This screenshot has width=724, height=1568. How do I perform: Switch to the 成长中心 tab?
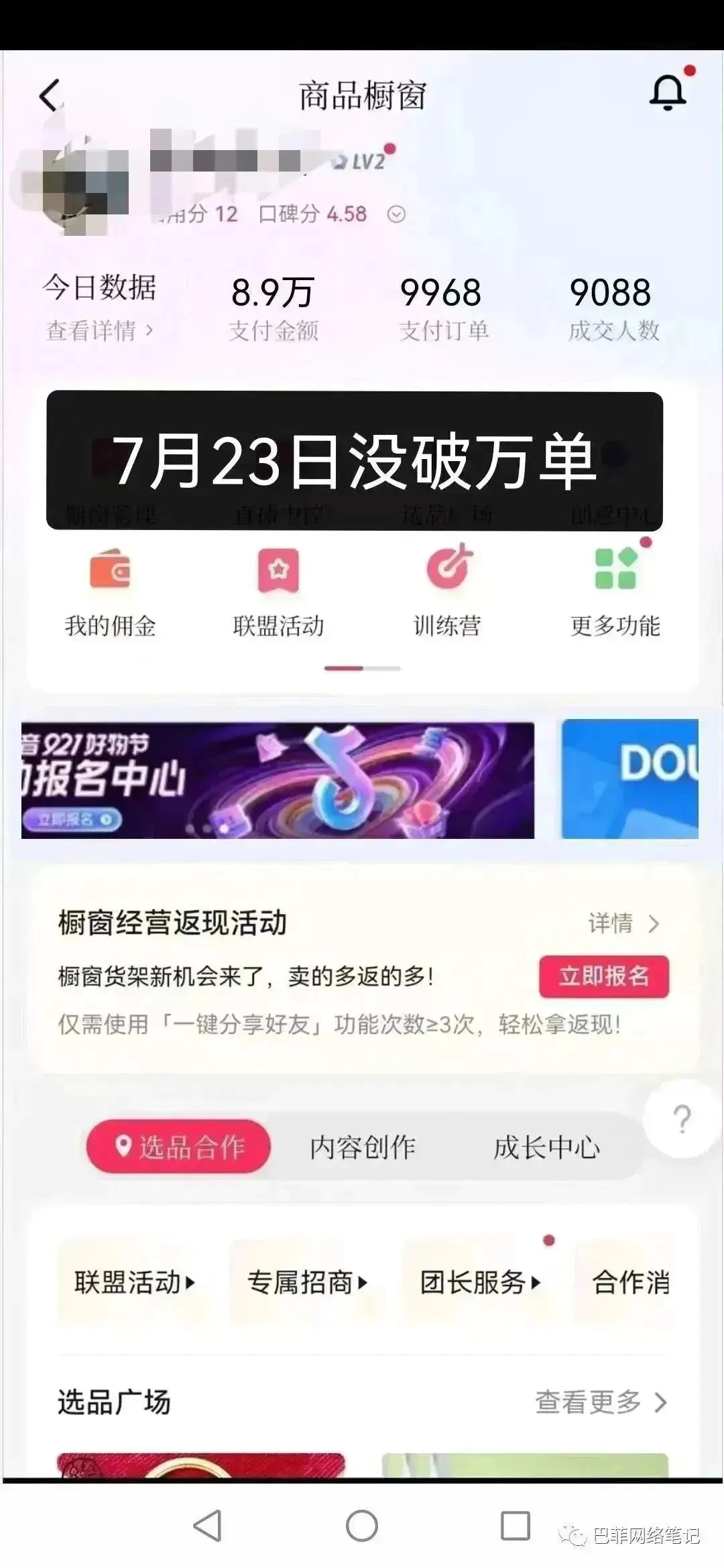click(x=546, y=1147)
